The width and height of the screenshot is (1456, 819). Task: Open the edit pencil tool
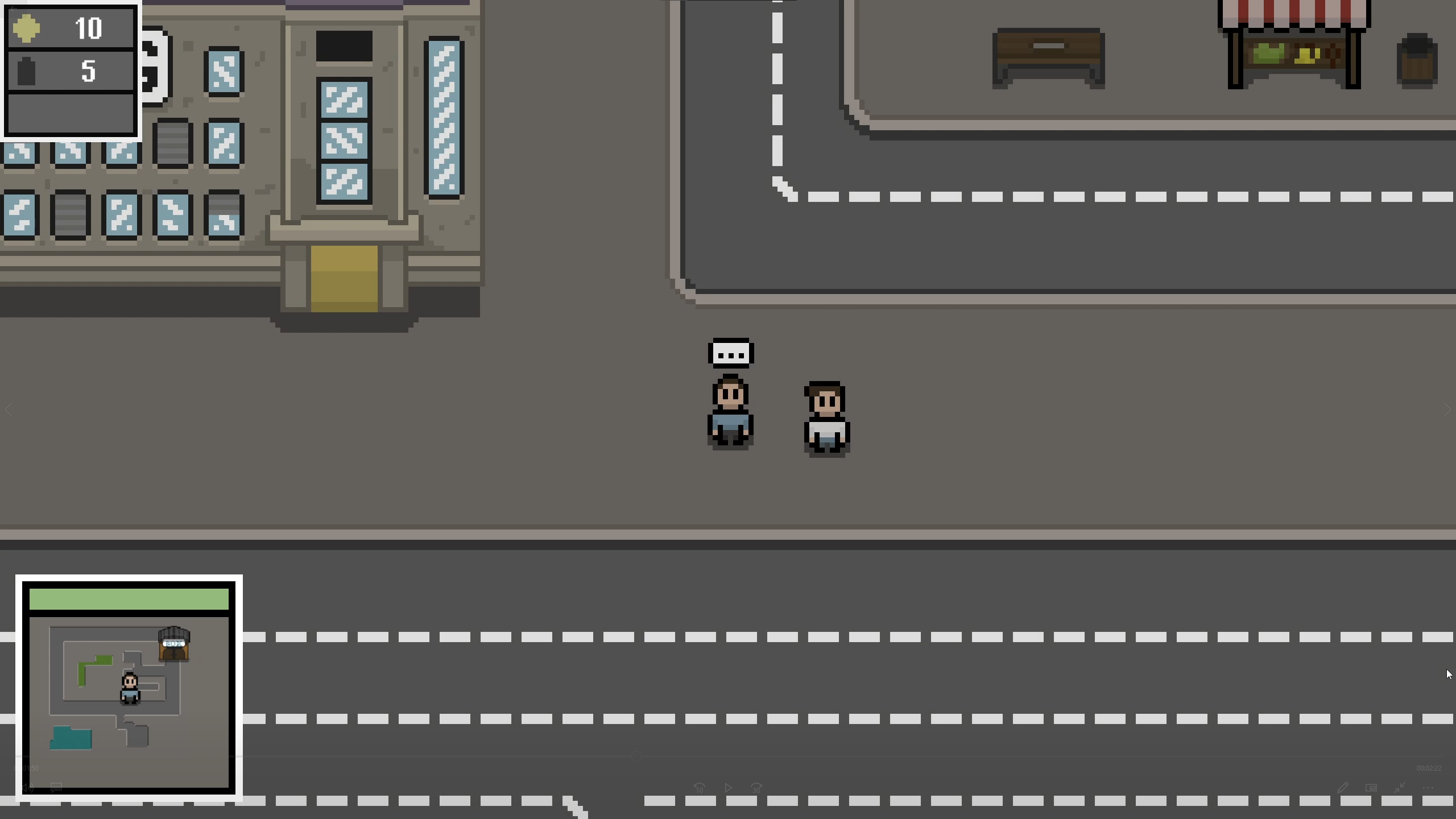[1343, 788]
